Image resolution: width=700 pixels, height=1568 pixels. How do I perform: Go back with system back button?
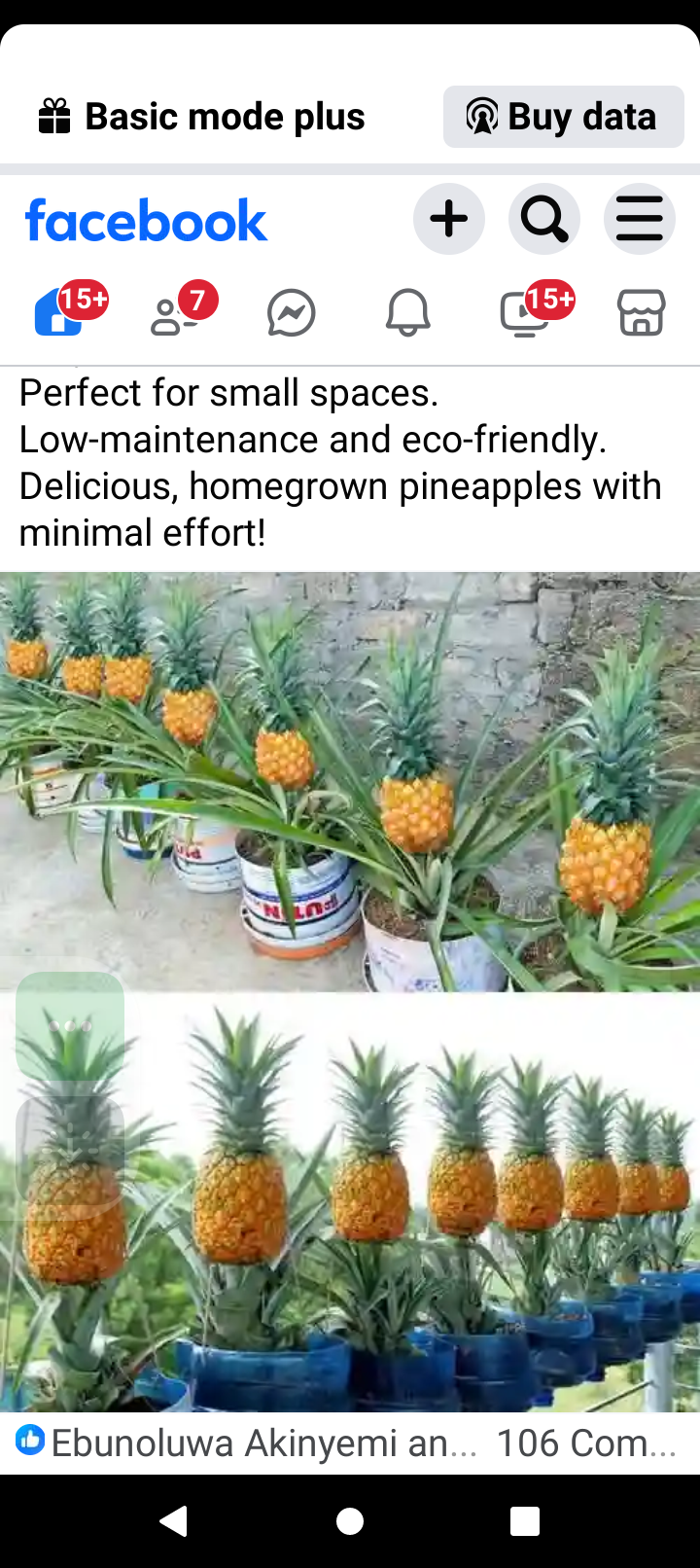coord(175,1520)
